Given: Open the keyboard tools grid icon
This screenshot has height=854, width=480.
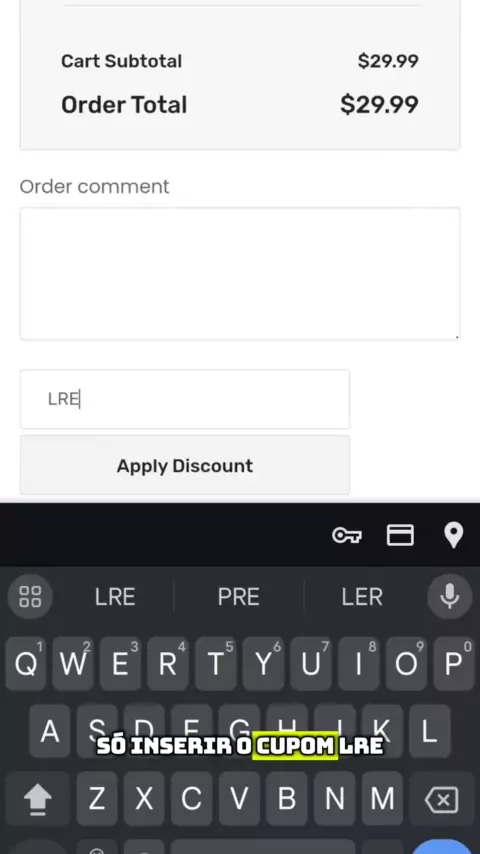Looking at the screenshot, I should [x=30, y=596].
